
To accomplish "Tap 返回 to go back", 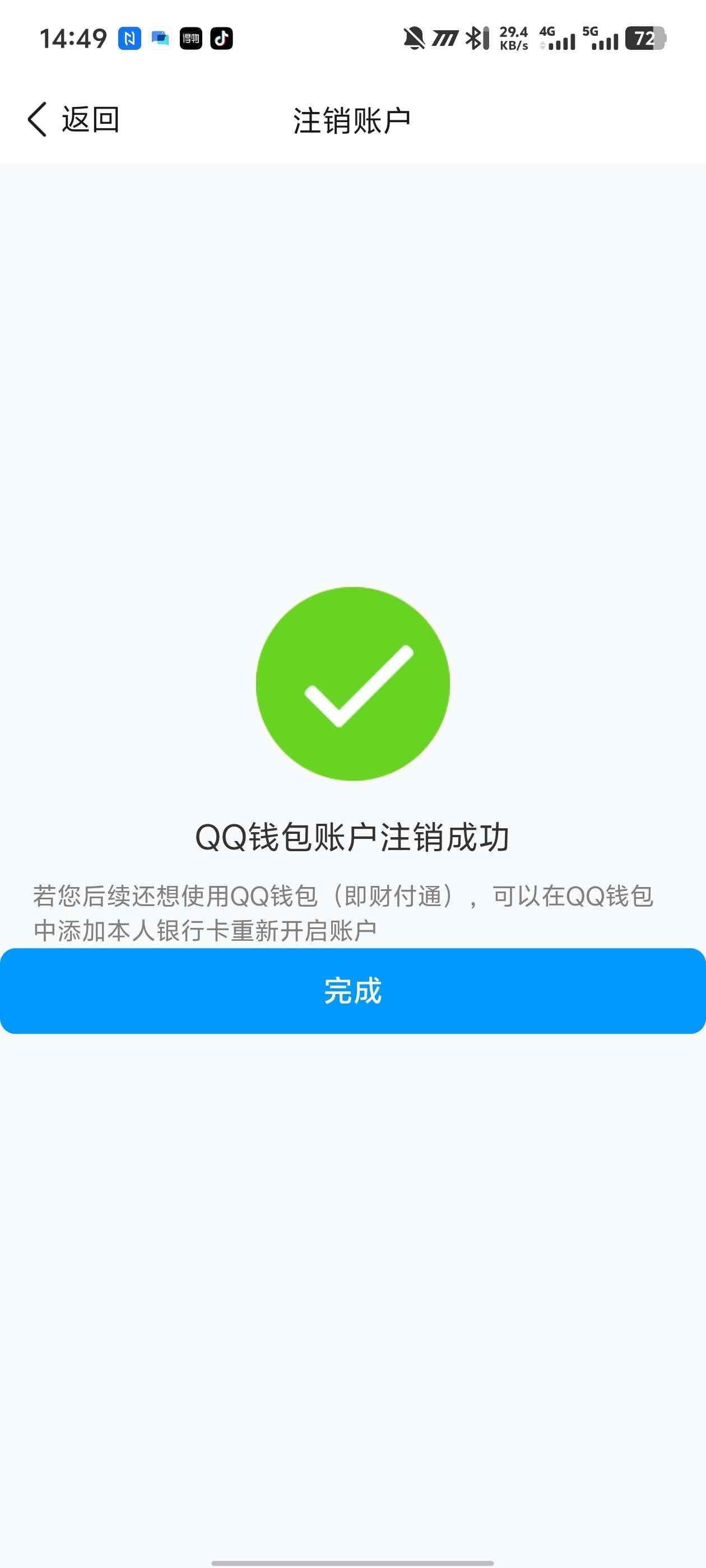I will [90, 119].
